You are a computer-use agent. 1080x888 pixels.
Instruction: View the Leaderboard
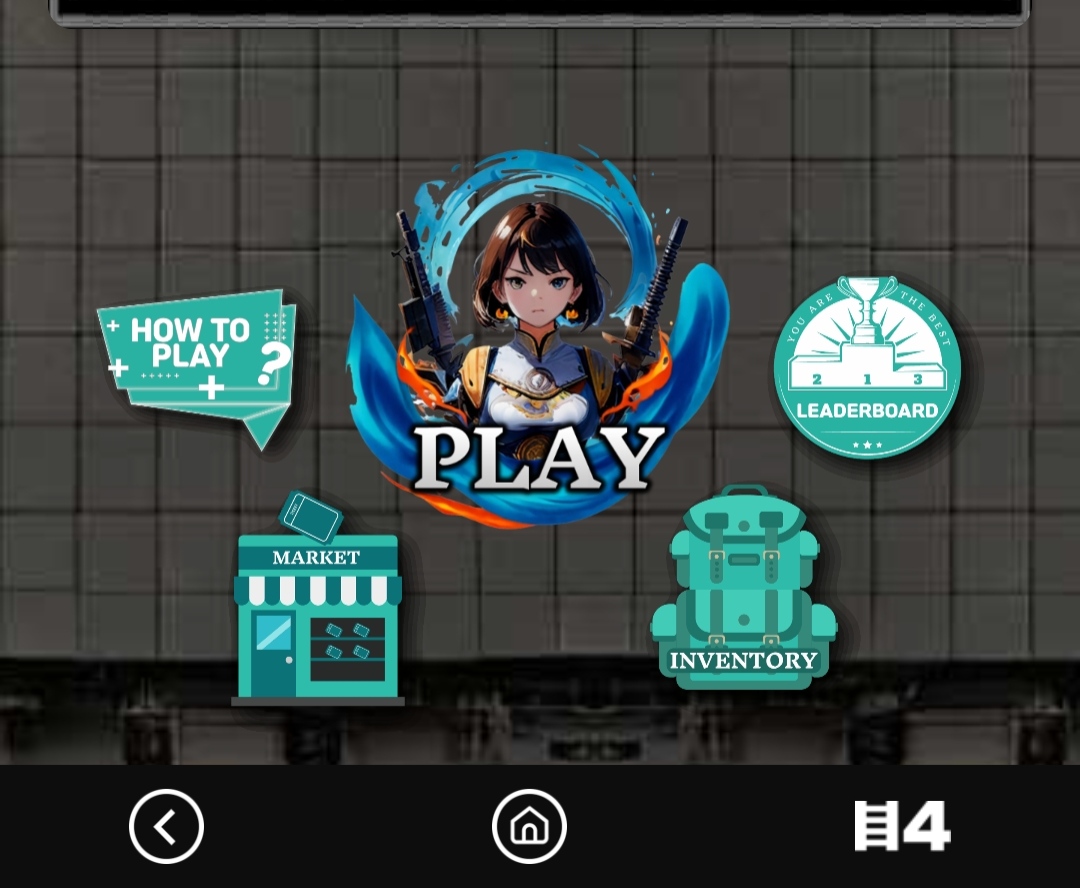[x=866, y=367]
